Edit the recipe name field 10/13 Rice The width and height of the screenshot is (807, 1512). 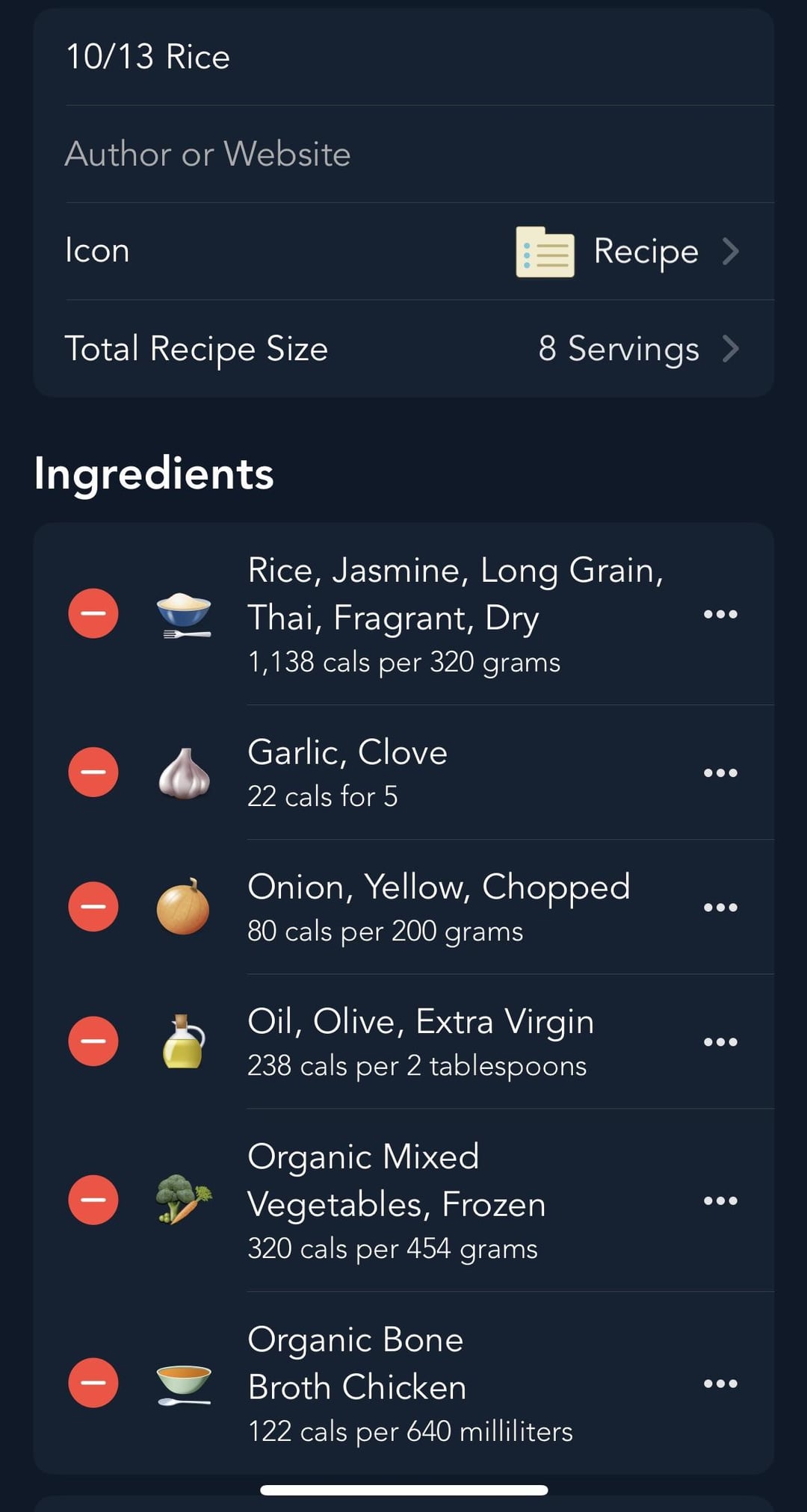[x=403, y=57]
